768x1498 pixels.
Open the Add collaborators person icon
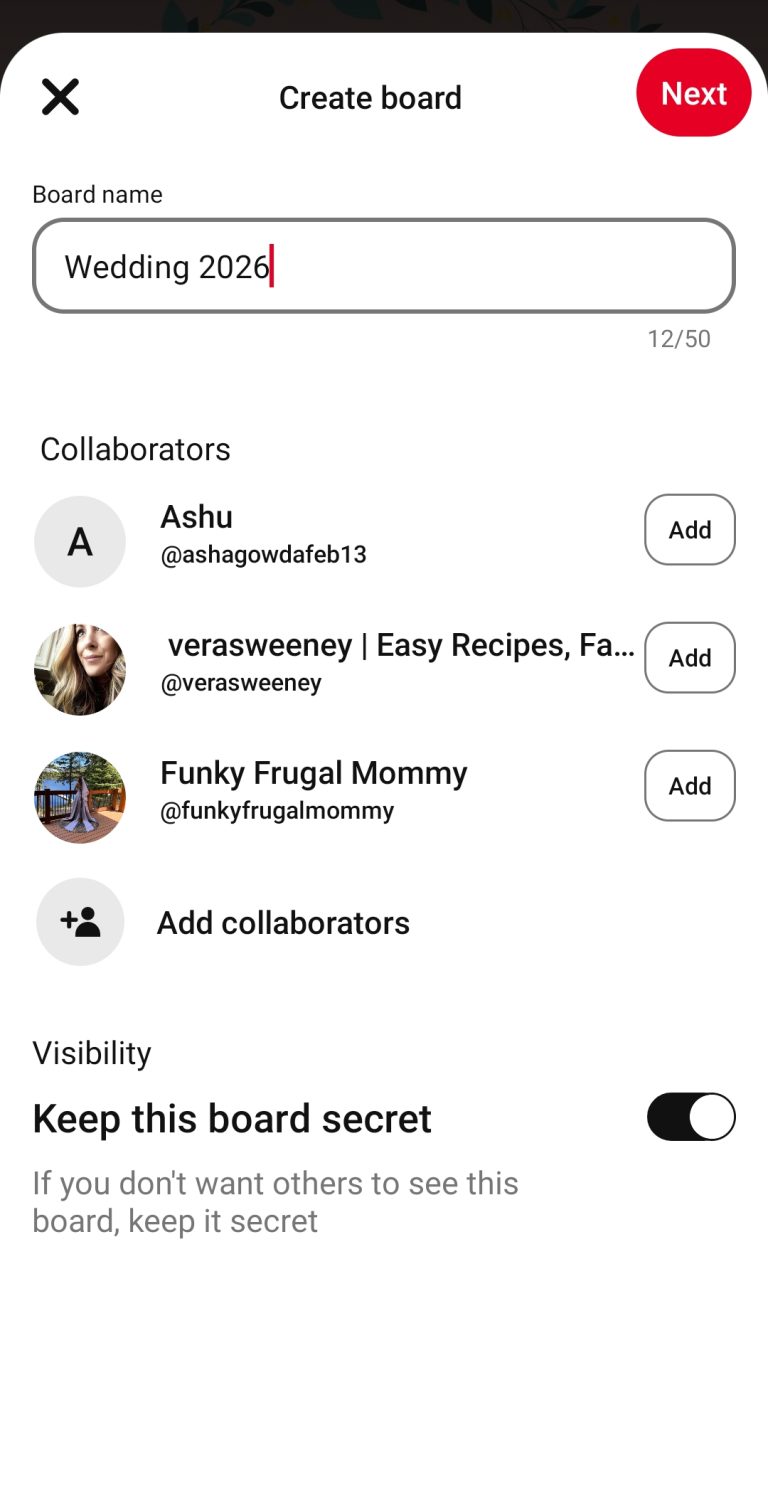(80, 922)
